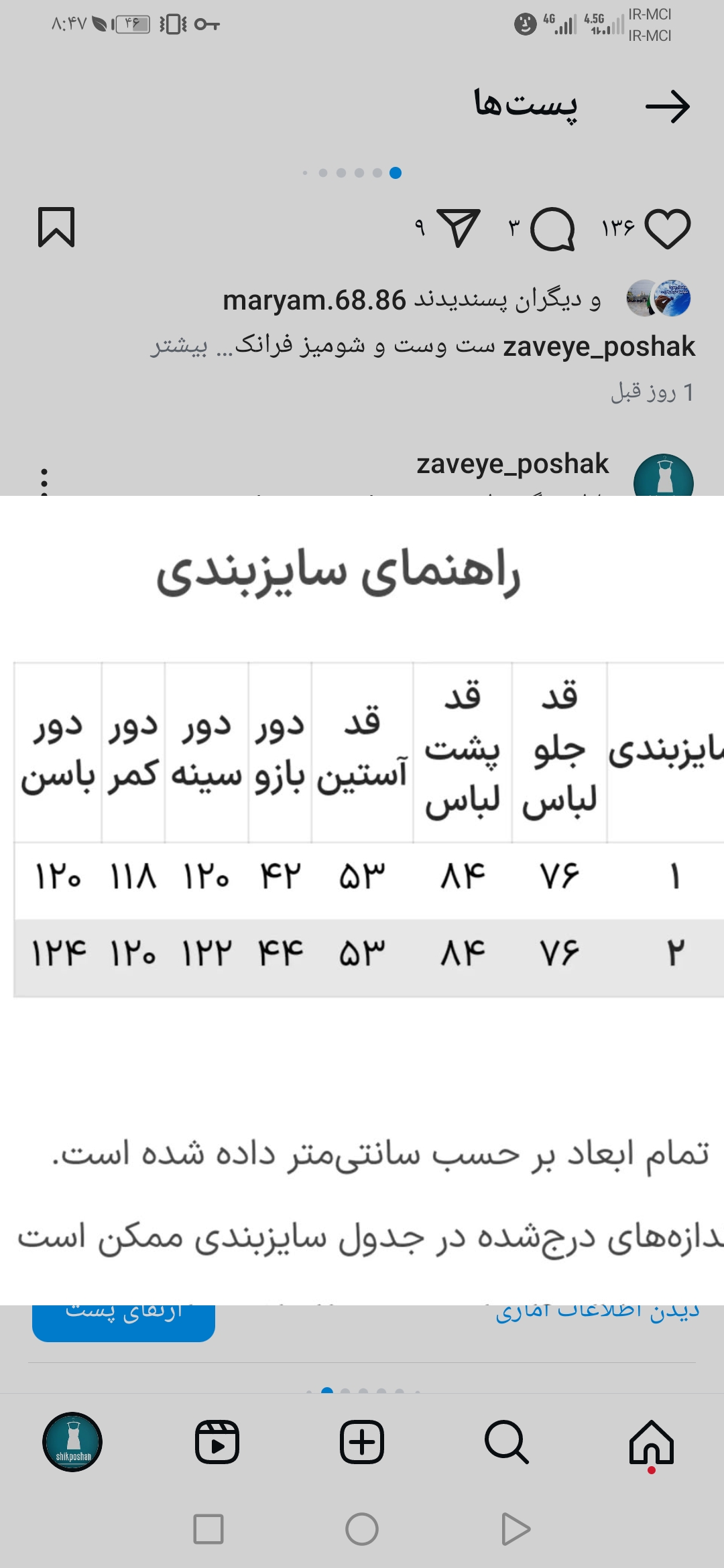Open the three-dot menu of next post

44,481
